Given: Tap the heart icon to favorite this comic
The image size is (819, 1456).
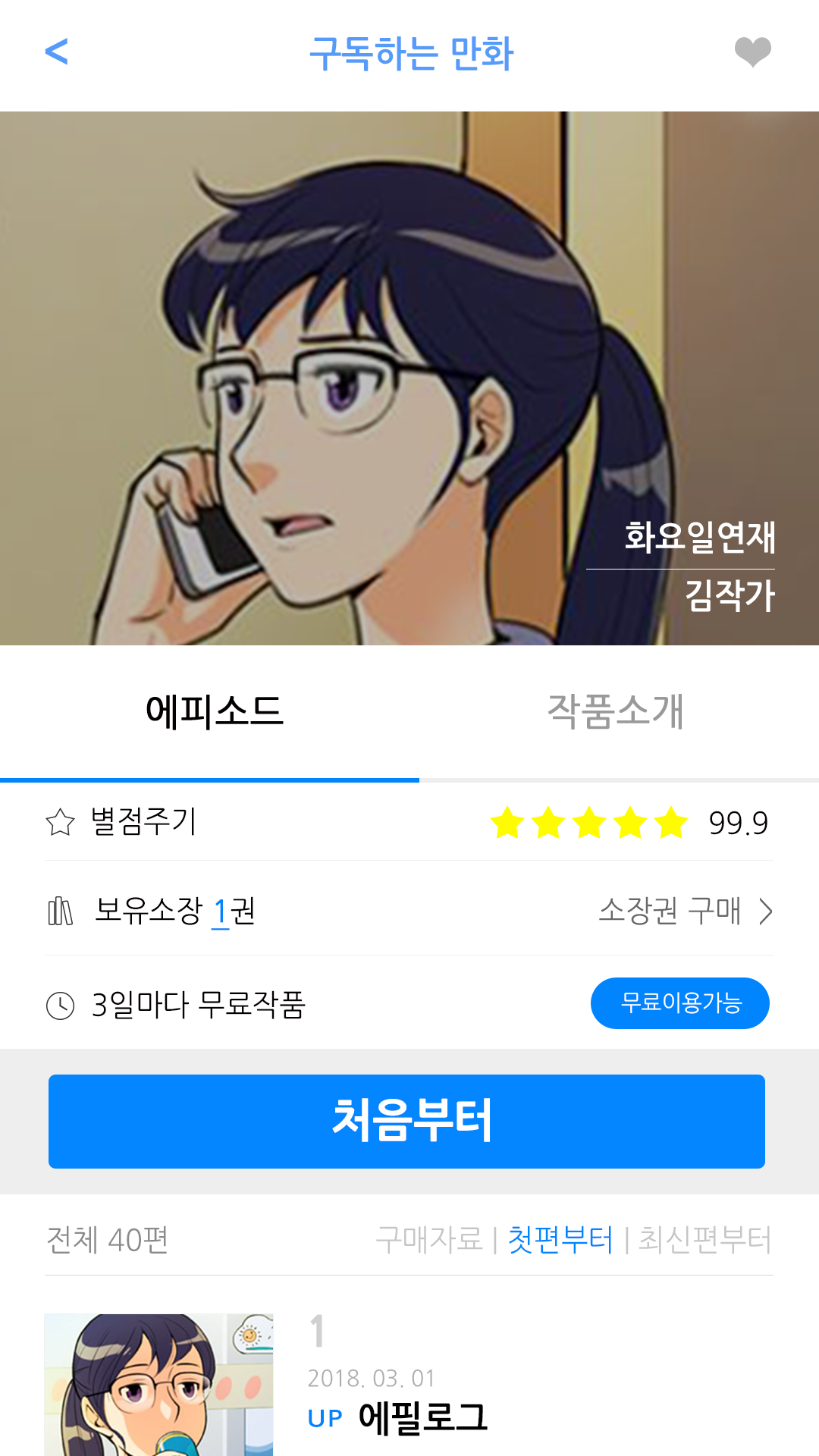Looking at the screenshot, I should [752, 52].
